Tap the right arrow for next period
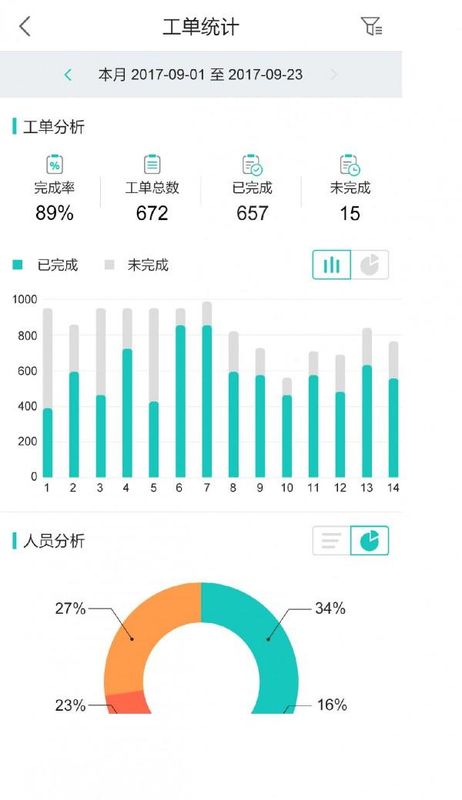The image size is (462, 800). [x=334, y=75]
